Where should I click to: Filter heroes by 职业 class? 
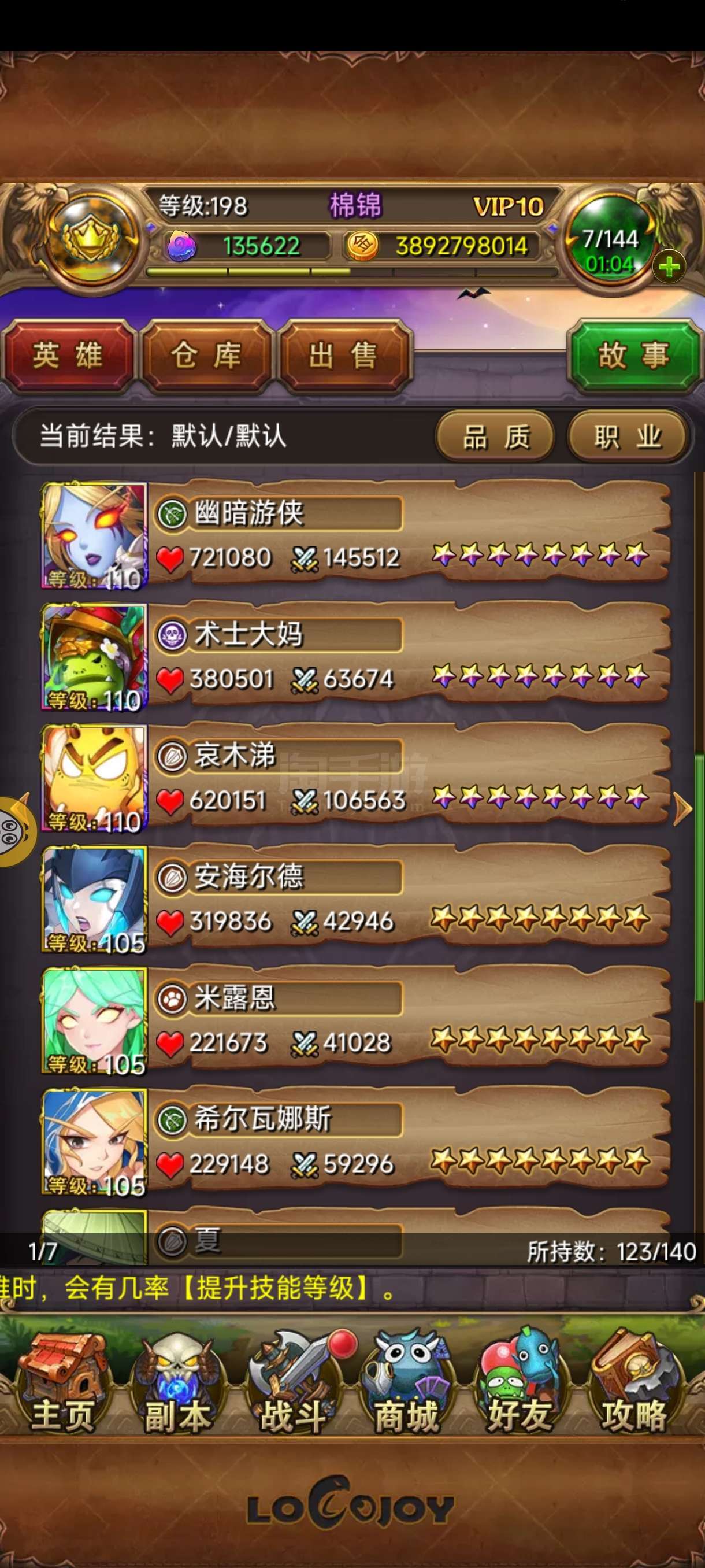pyautogui.click(x=628, y=437)
